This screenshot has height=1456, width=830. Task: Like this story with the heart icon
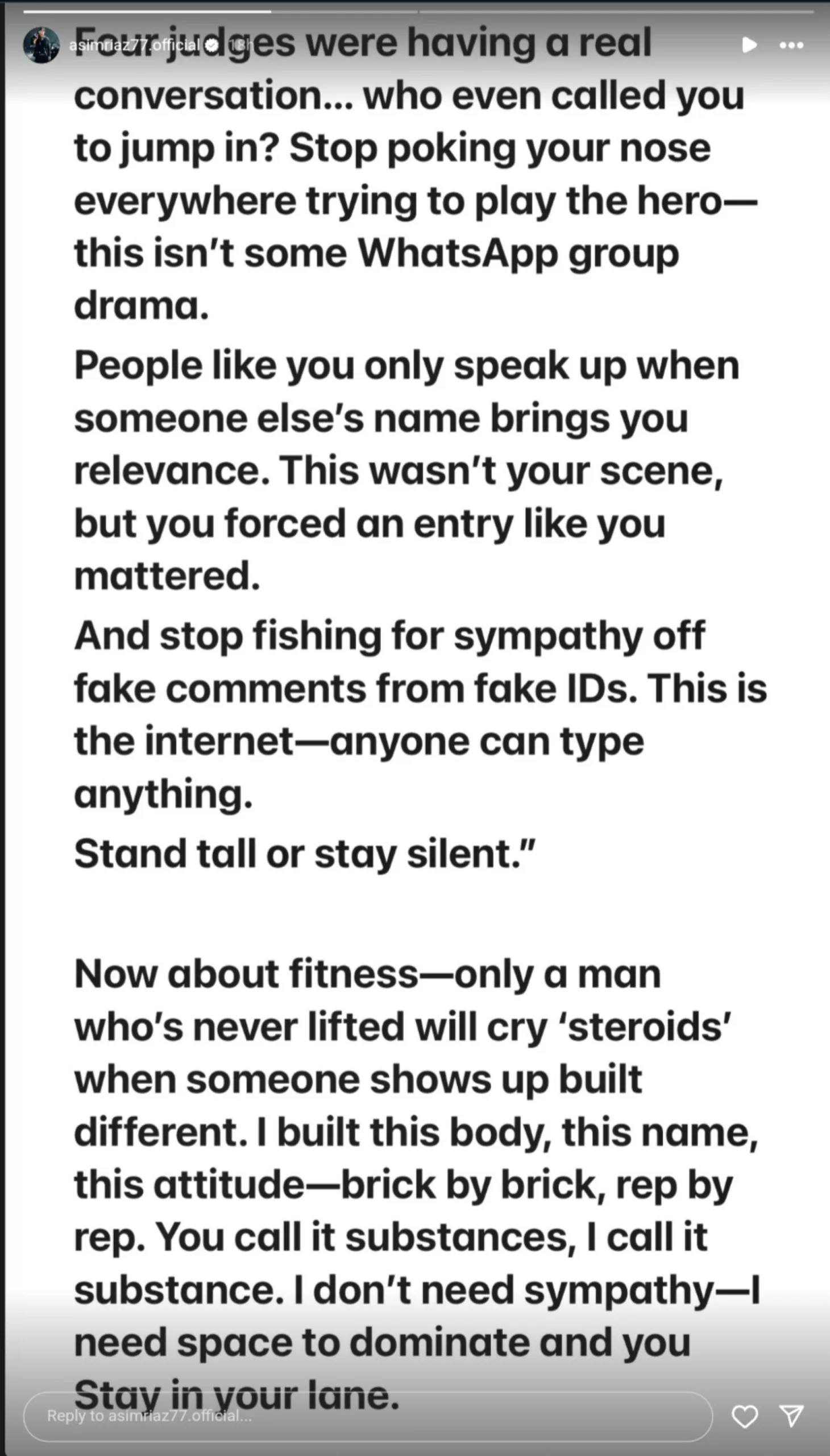[745, 1416]
